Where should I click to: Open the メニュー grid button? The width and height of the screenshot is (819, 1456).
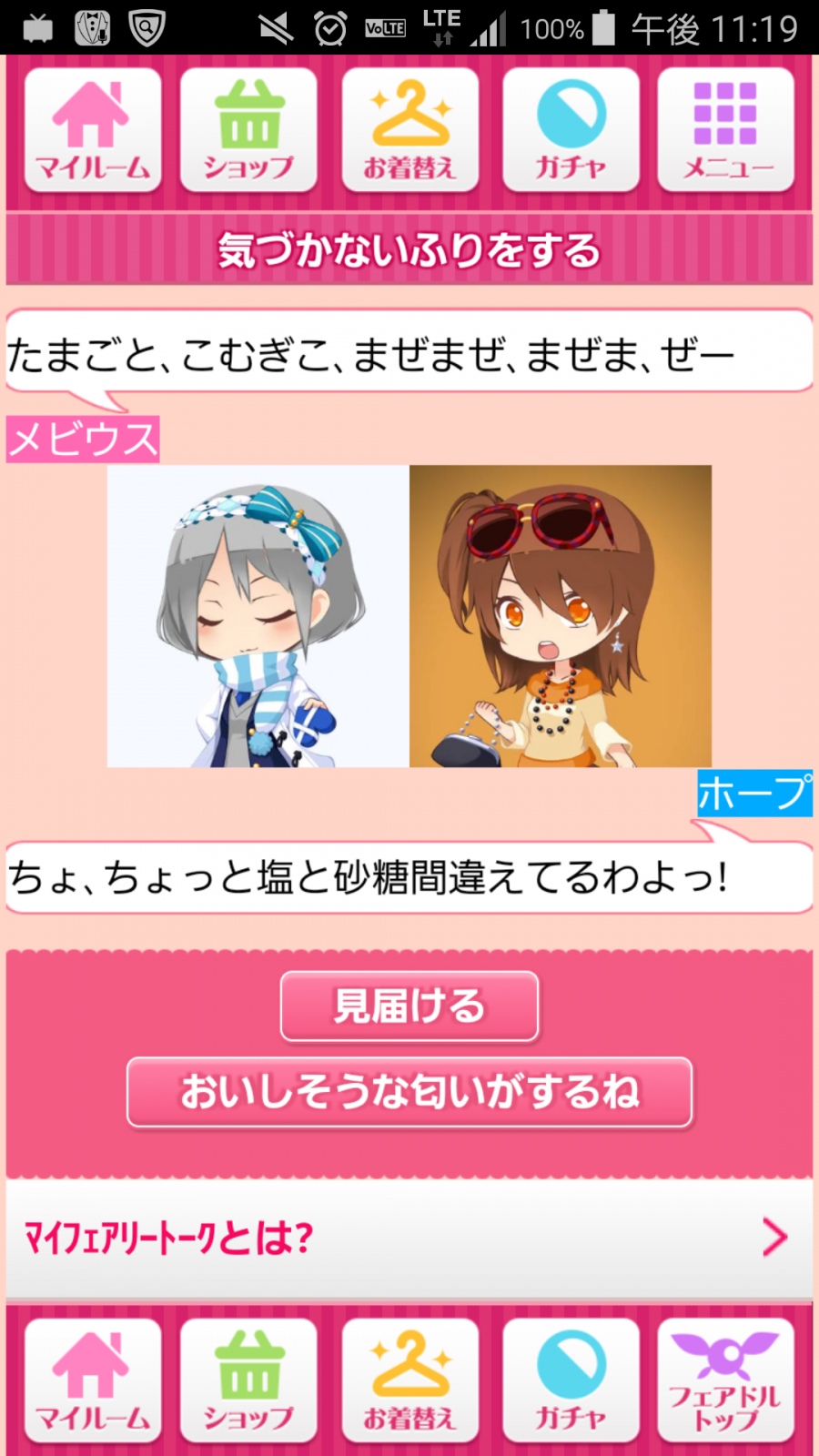coord(725,129)
